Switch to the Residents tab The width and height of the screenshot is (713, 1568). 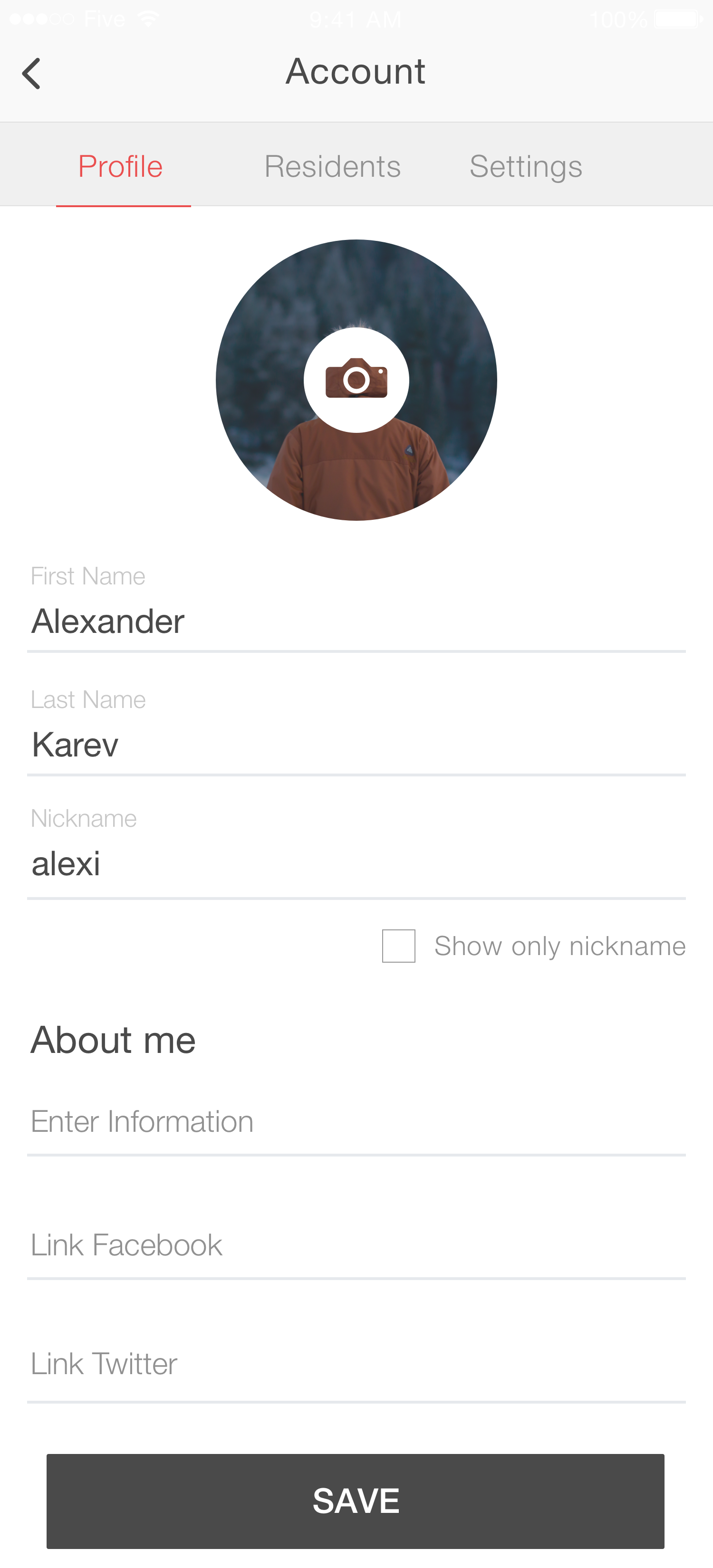[x=332, y=166]
